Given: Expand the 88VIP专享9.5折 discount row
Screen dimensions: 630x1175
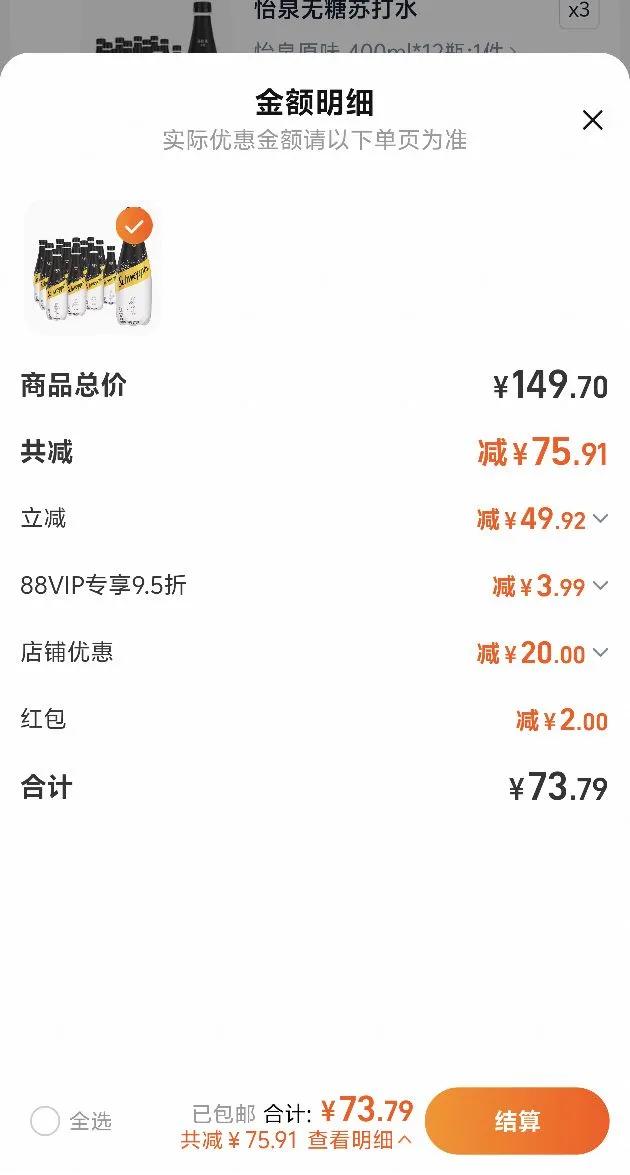Looking at the screenshot, I should [600, 585].
